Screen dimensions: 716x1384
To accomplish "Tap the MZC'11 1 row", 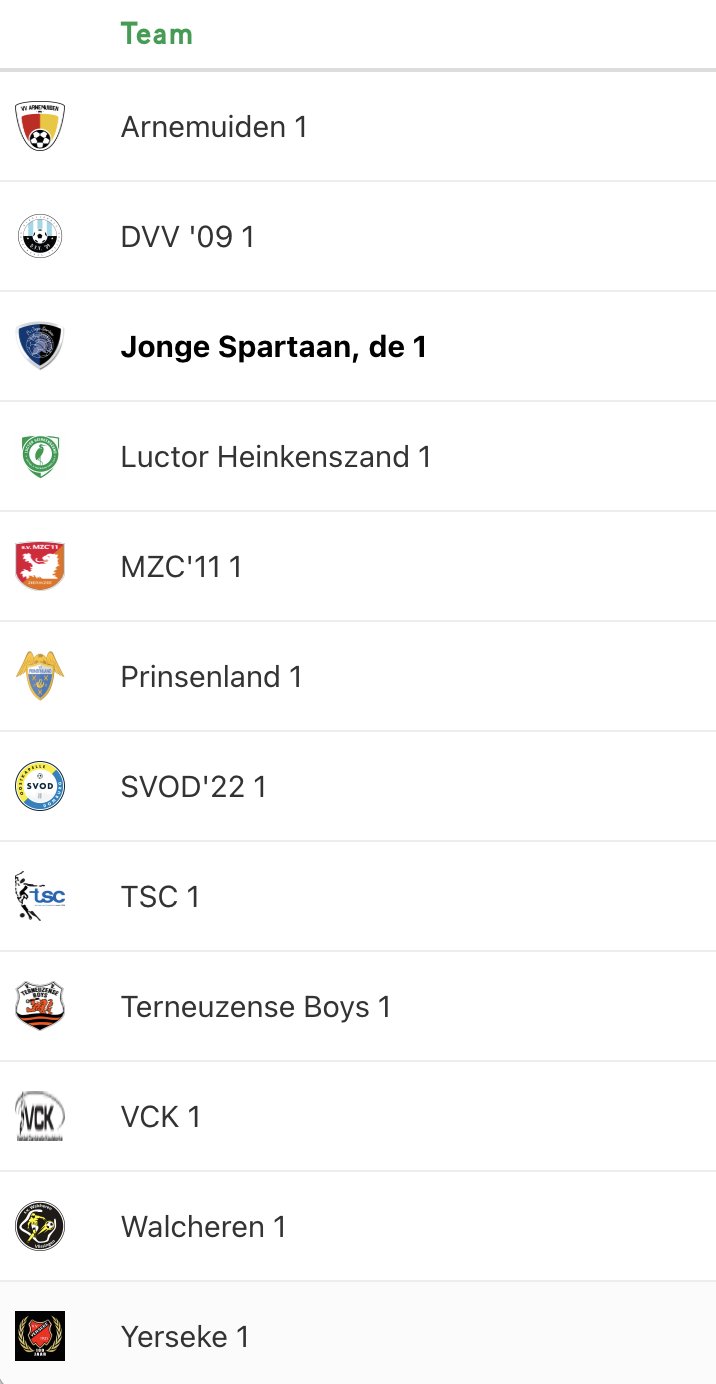I will pyautogui.click(x=358, y=567).
